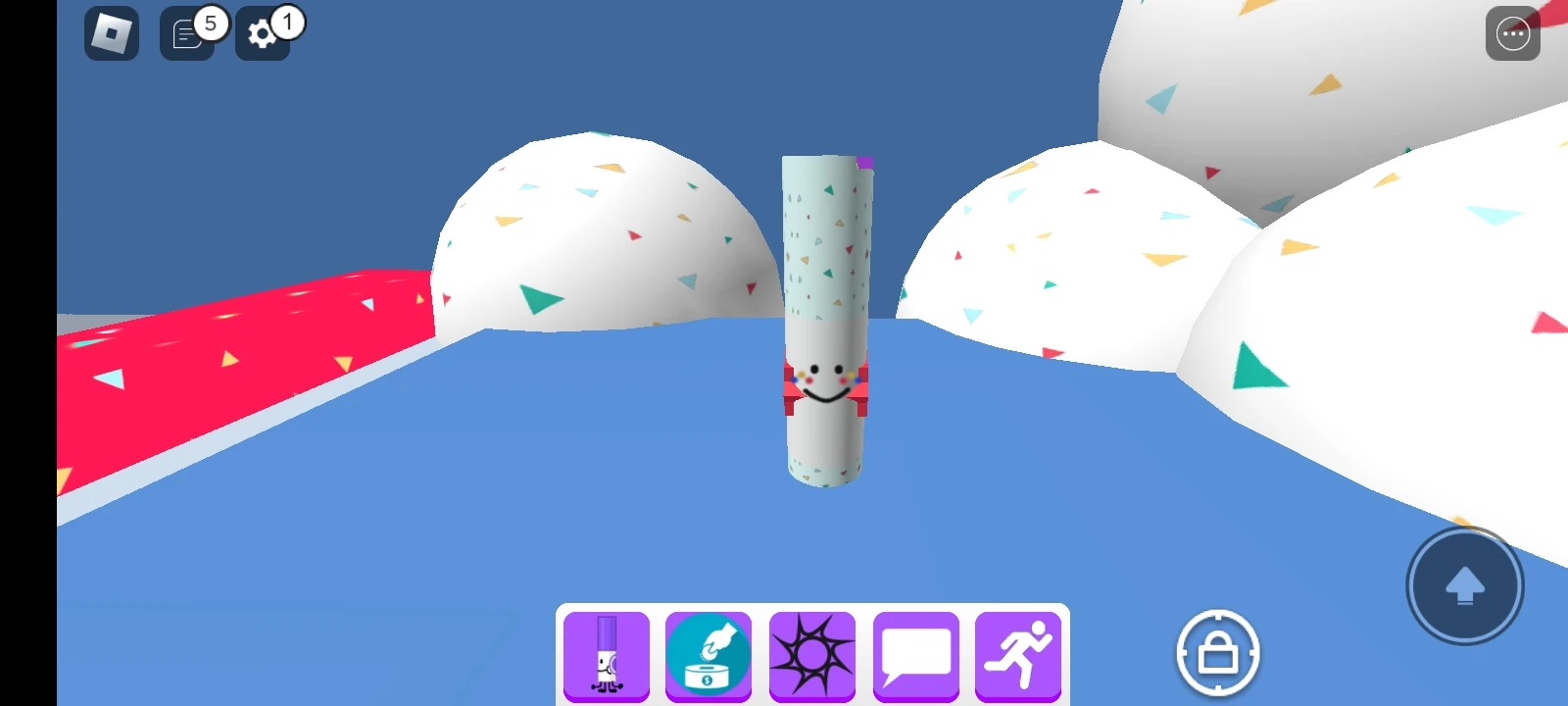Image resolution: width=1568 pixels, height=706 pixels.
Task: Open the chat icon with 5 unread
Action: [187, 35]
